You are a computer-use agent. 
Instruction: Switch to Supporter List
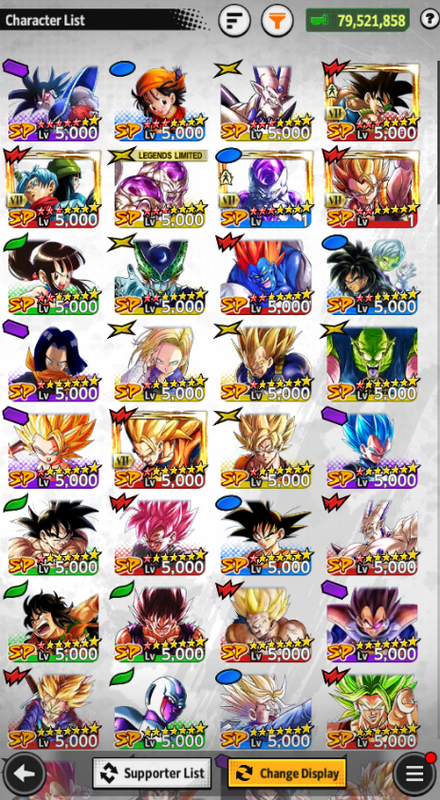point(152,773)
